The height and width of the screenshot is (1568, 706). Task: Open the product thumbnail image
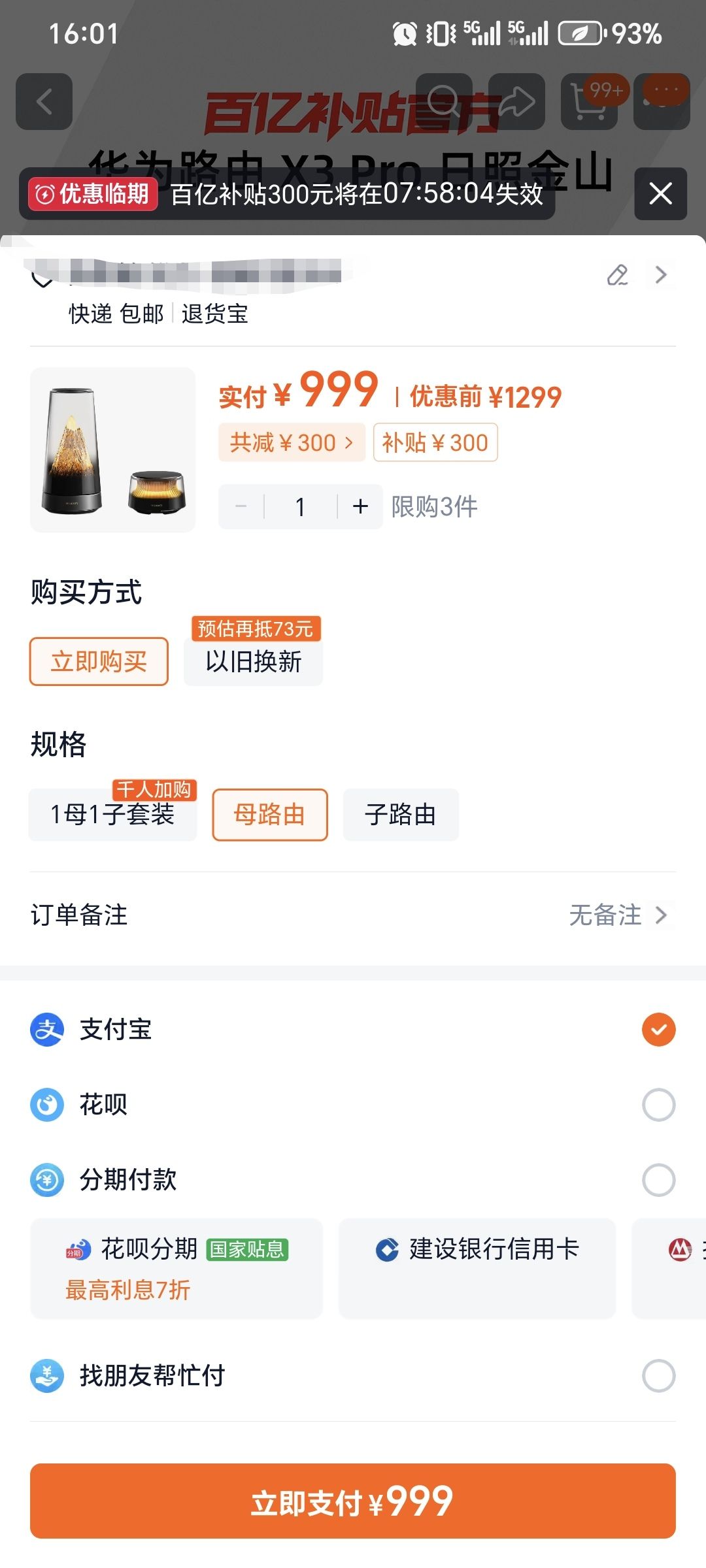click(113, 449)
